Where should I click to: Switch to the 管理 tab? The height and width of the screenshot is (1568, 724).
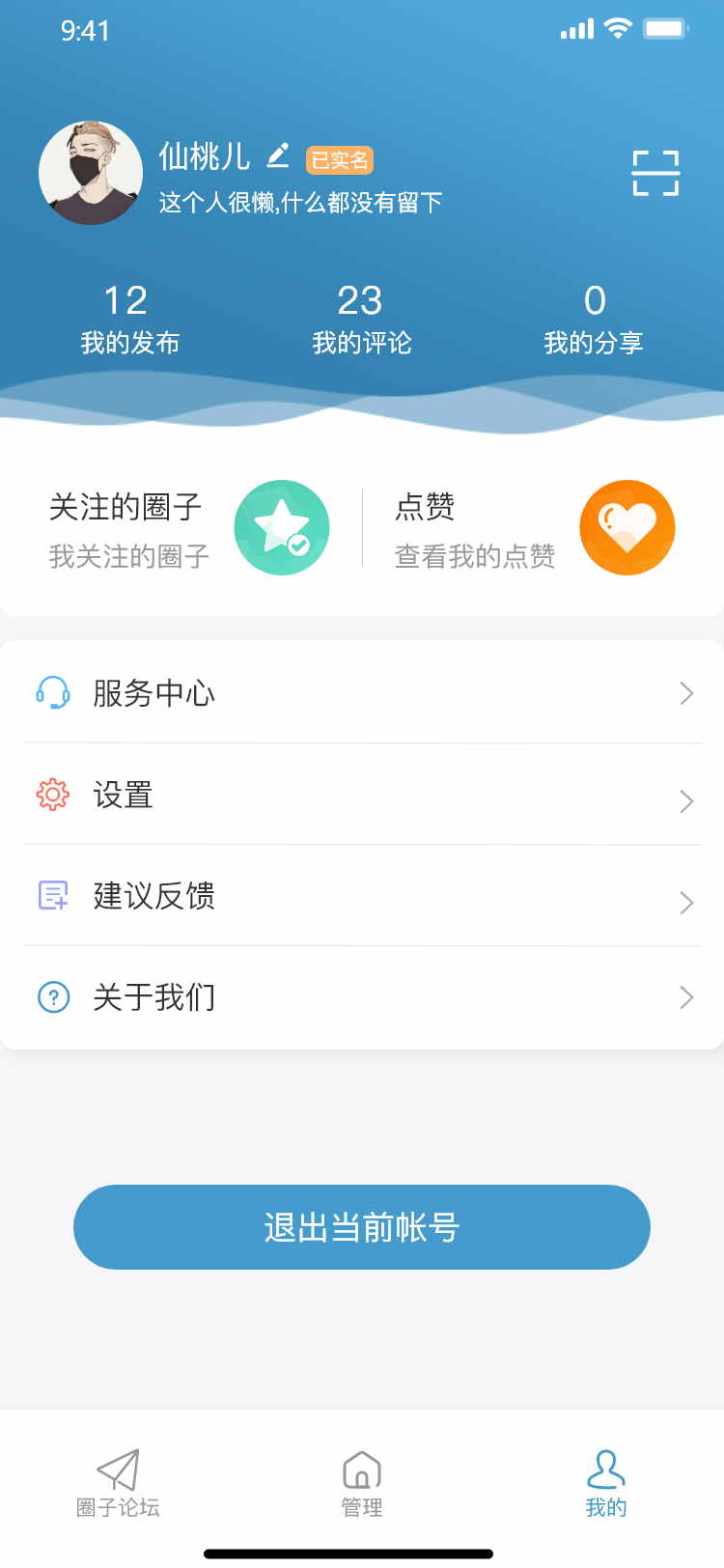point(362,1484)
